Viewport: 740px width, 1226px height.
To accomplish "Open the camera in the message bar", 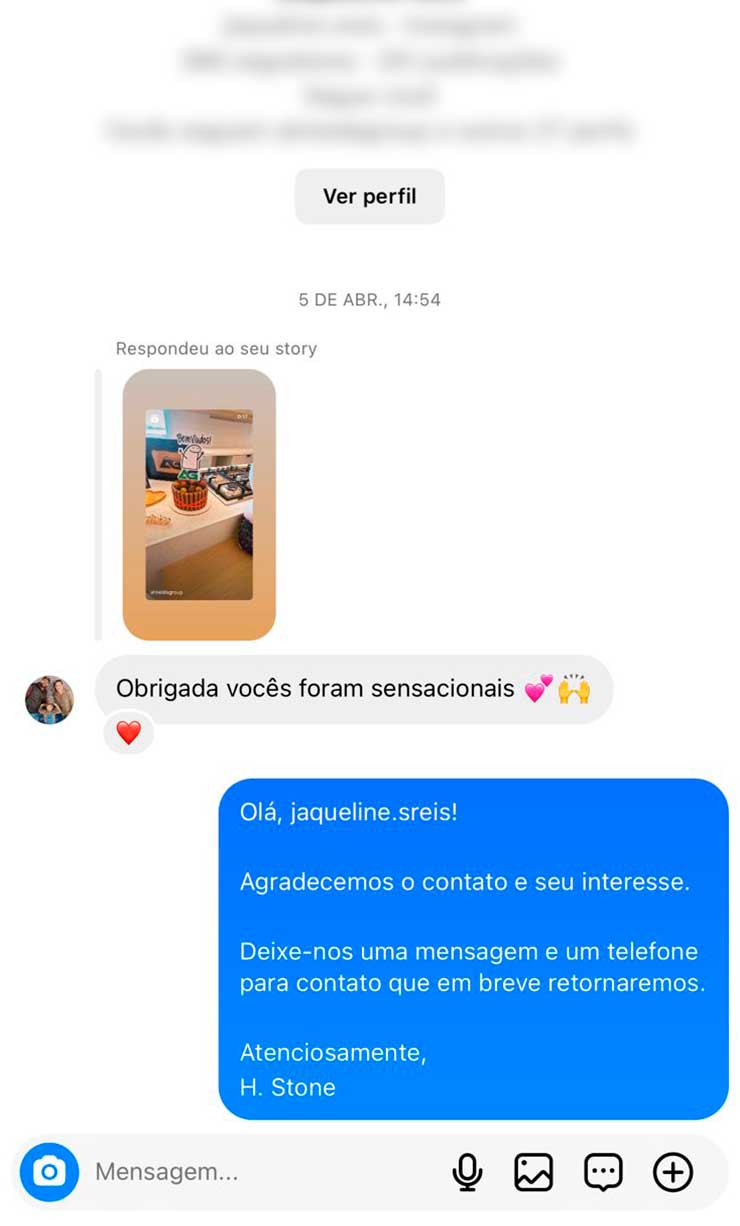I will 49,1172.
